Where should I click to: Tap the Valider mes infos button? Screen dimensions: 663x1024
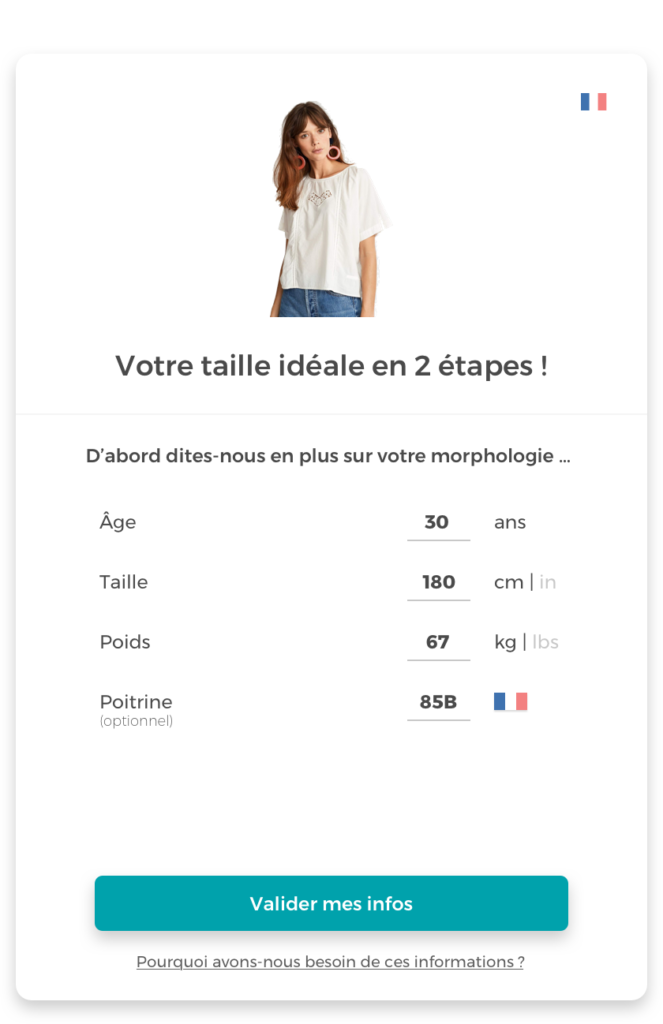click(x=331, y=904)
